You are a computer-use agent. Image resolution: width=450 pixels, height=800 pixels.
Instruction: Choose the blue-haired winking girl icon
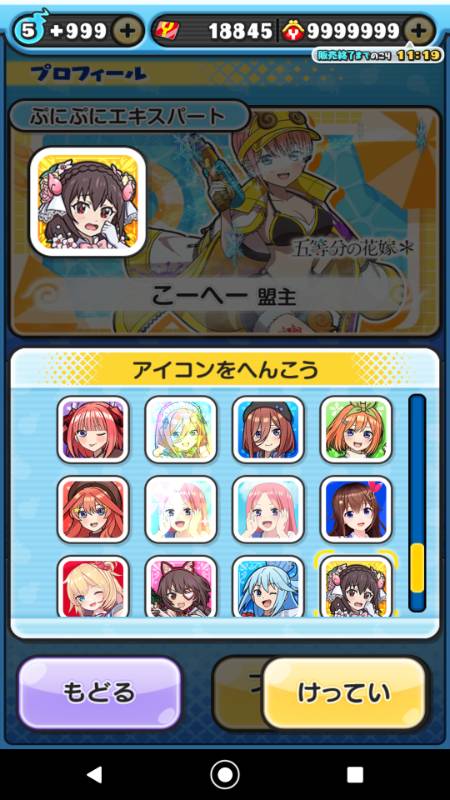pyautogui.click(x=268, y=587)
